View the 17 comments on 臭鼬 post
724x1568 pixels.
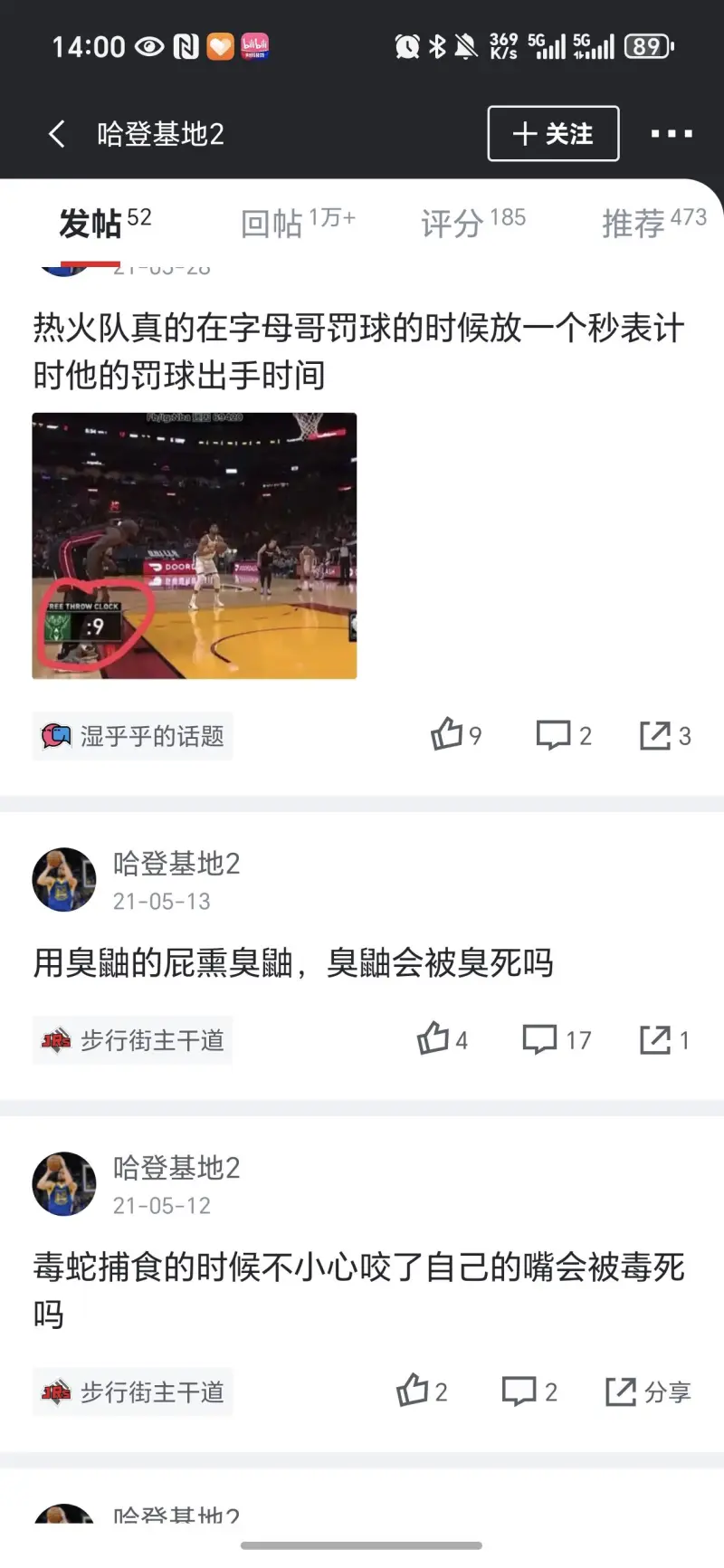(x=557, y=1039)
